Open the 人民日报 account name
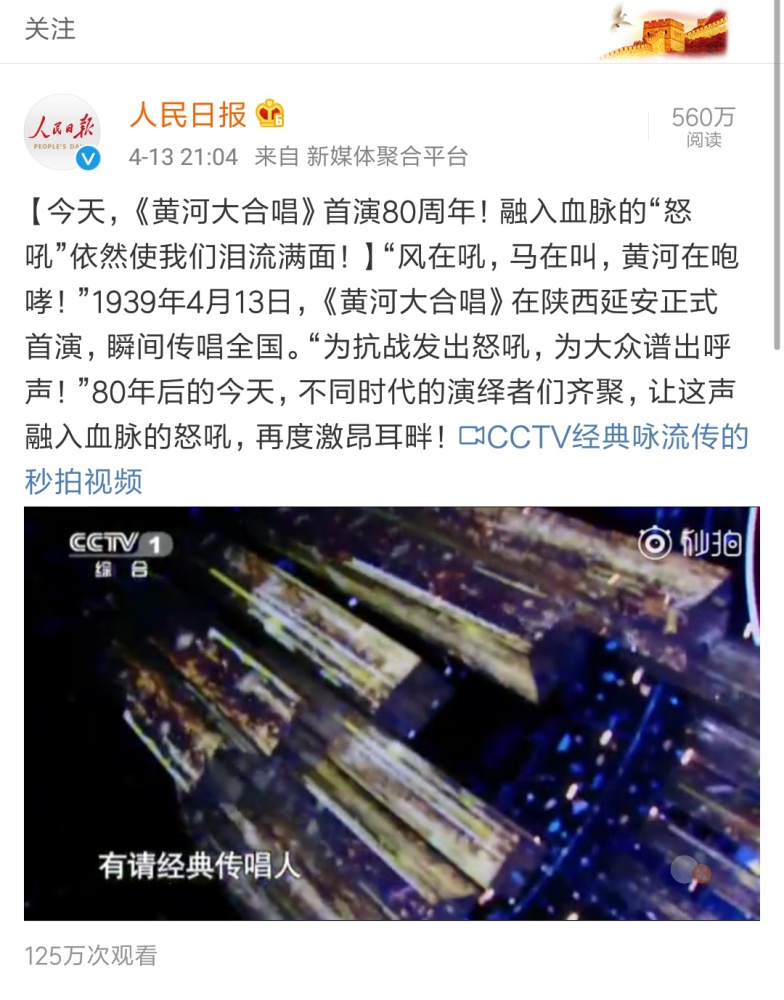 [x=188, y=115]
